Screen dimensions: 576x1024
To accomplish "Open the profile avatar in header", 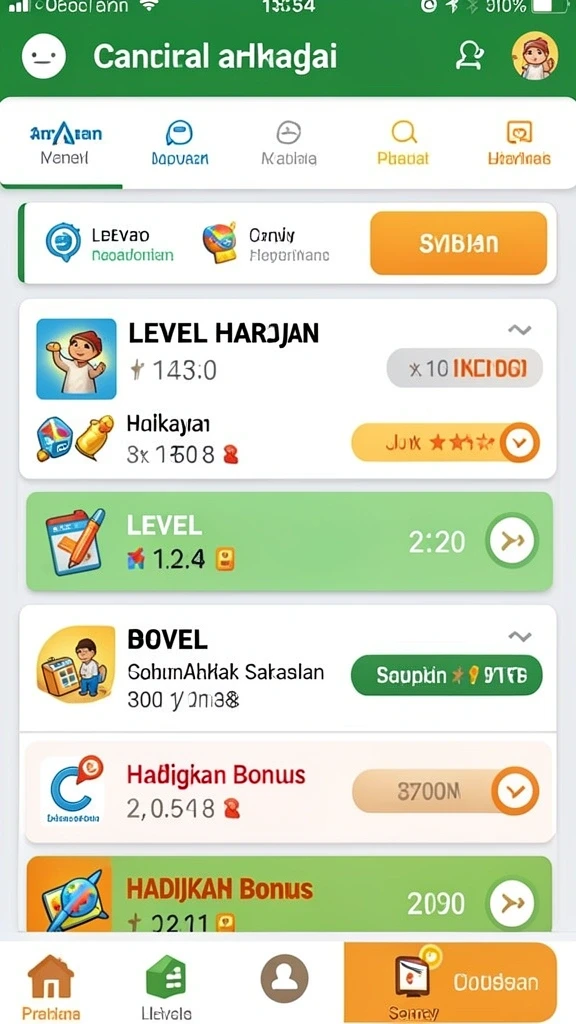I will tap(535, 56).
